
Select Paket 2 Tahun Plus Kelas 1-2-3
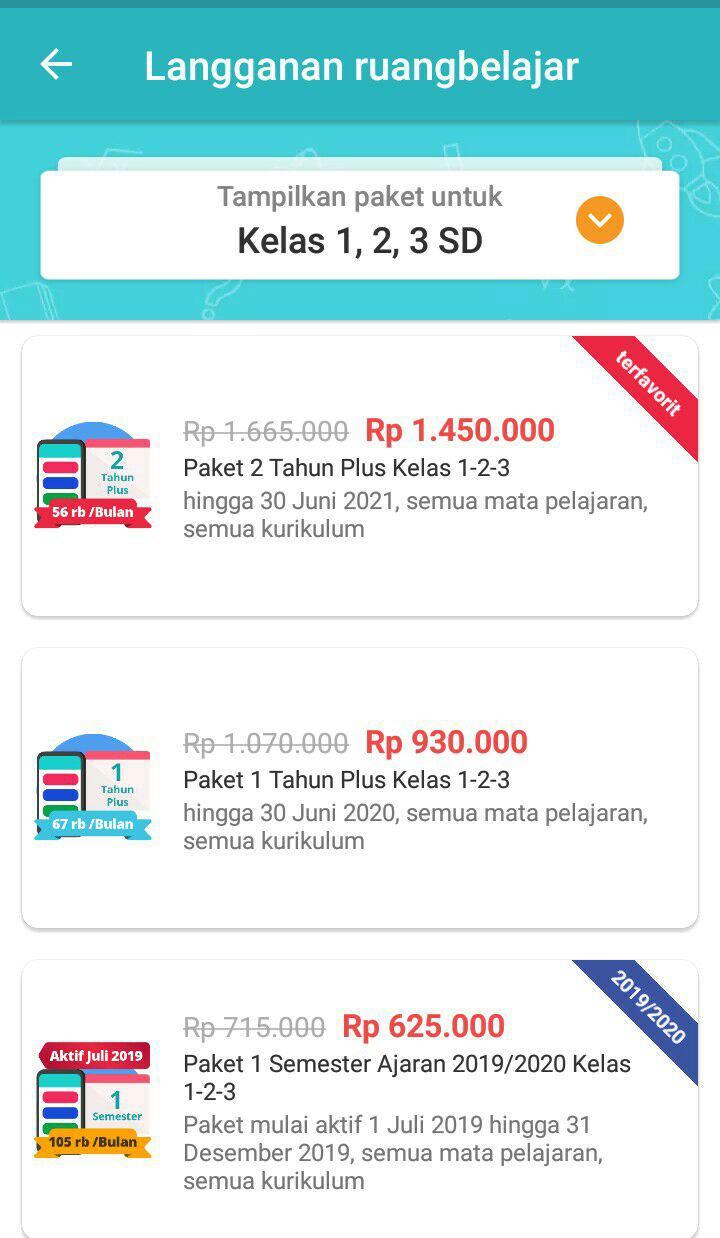pyautogui.click(x=360, y=476)
